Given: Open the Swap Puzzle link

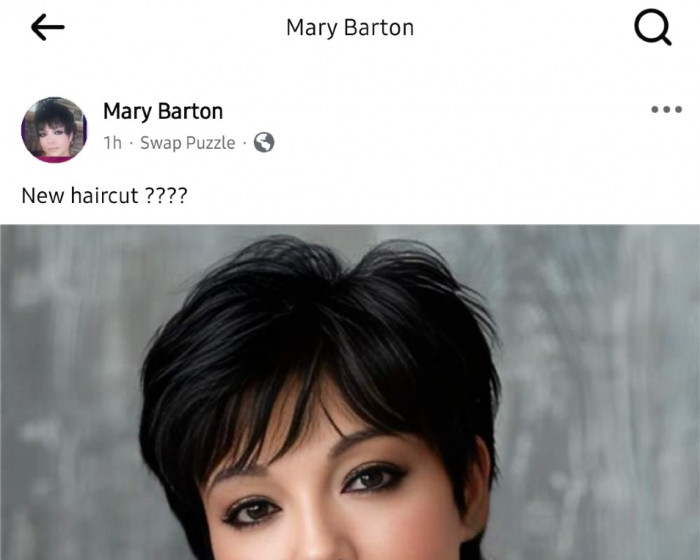Looking at the screenshot, I should 187,143.
